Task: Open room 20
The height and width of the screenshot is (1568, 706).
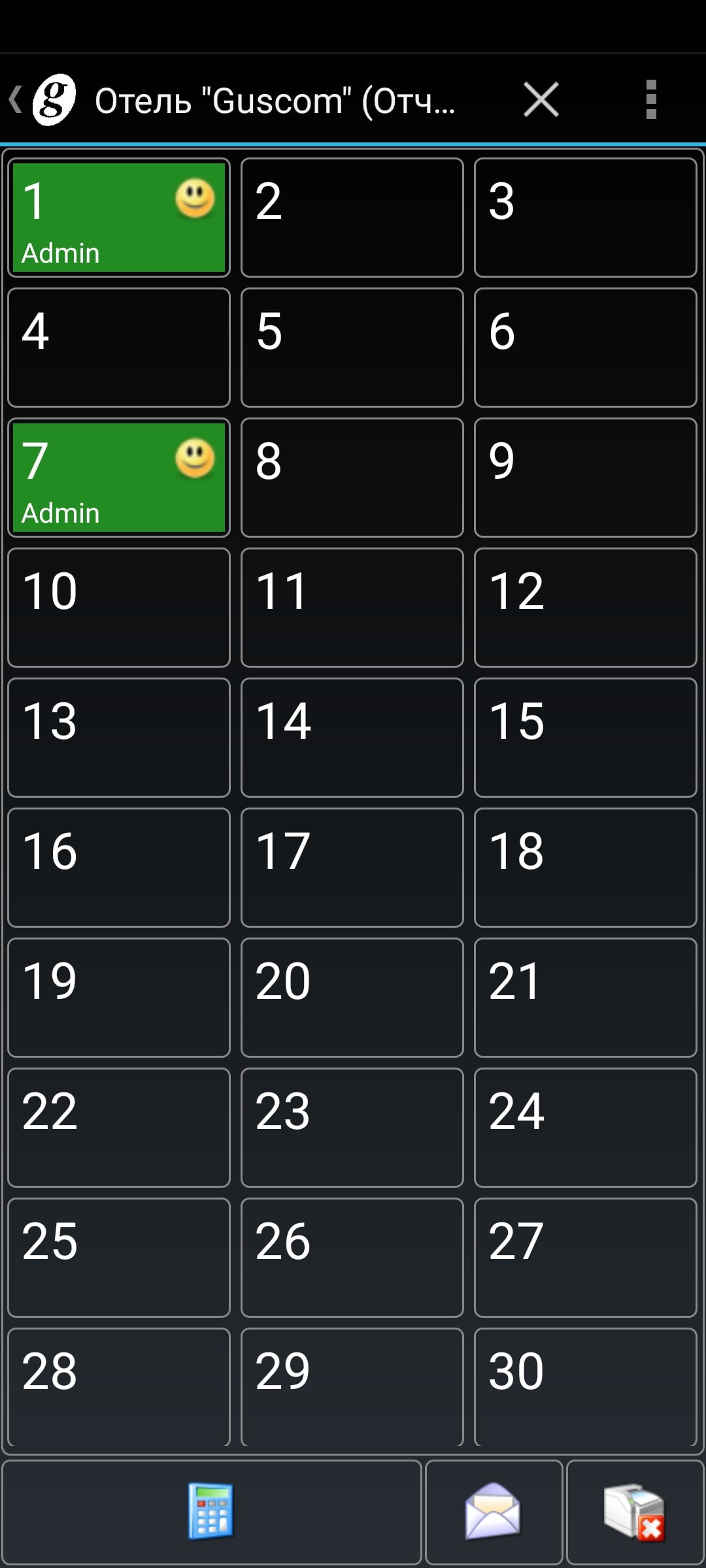Action: [x=352, y=998]
